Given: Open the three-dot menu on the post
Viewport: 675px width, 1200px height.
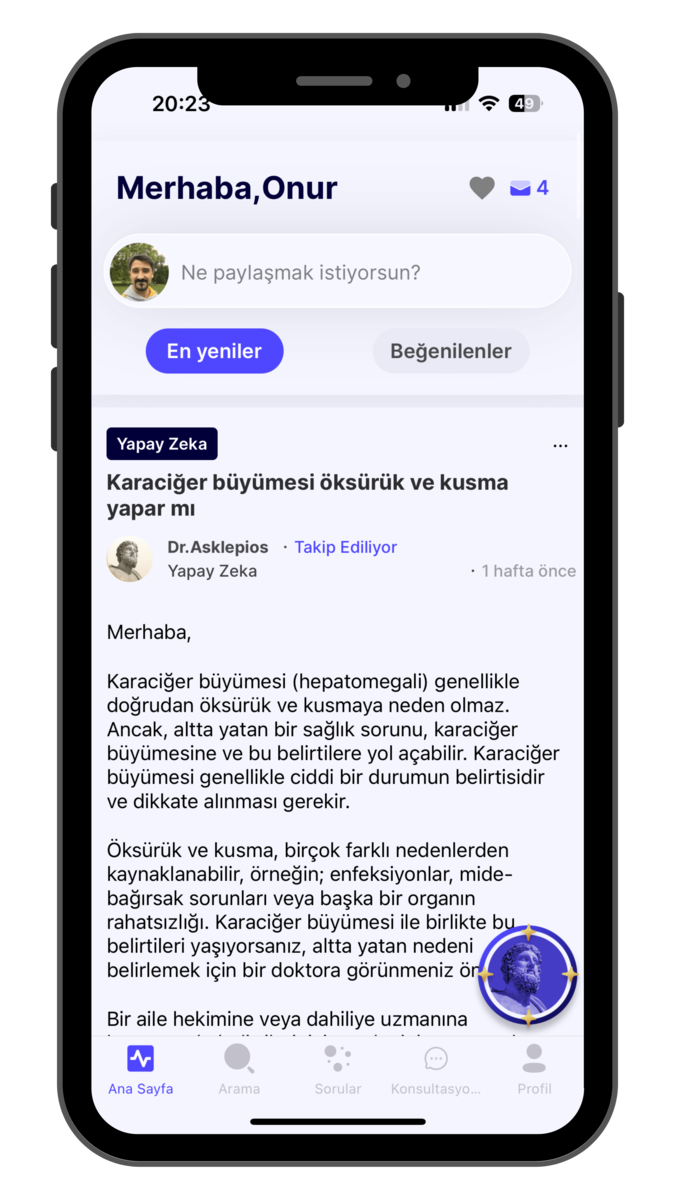Looking at the screenshot, I should pyautogui.click(x=560, y=445).
